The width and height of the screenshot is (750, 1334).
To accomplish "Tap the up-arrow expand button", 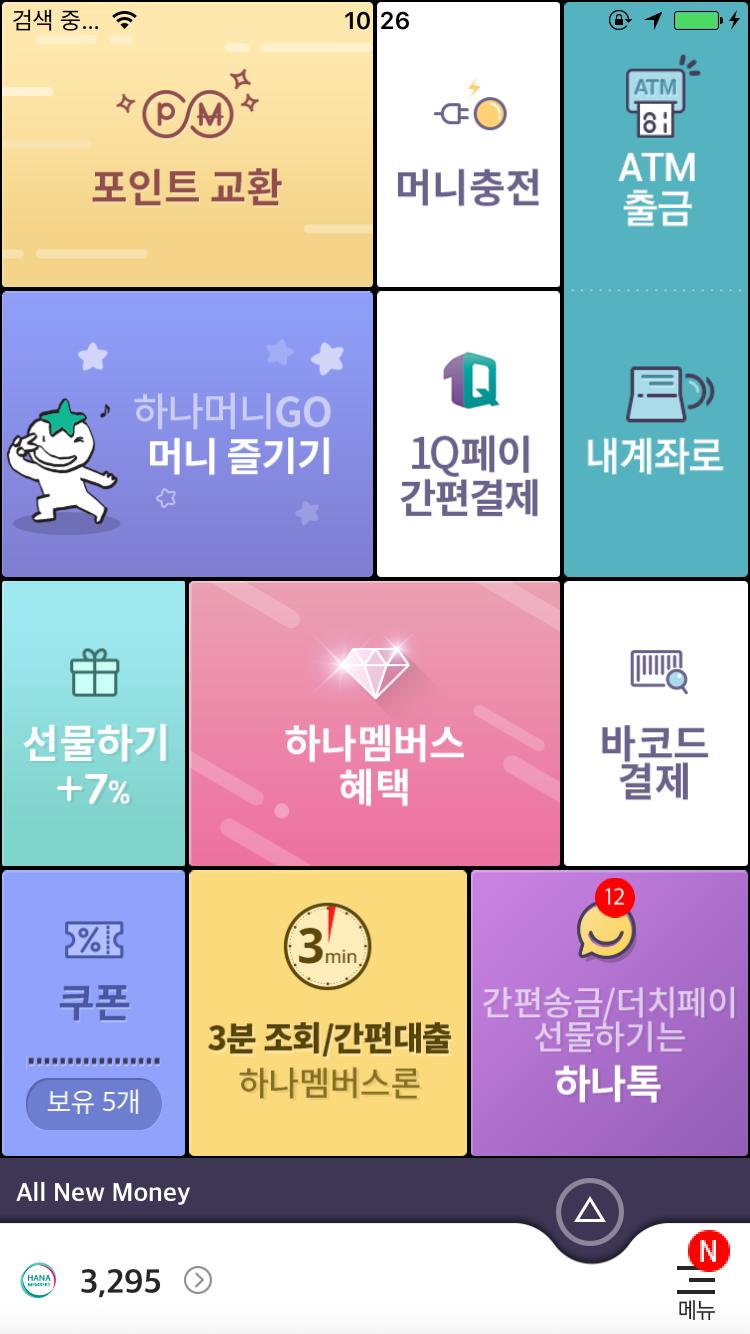I will 590,1212.
